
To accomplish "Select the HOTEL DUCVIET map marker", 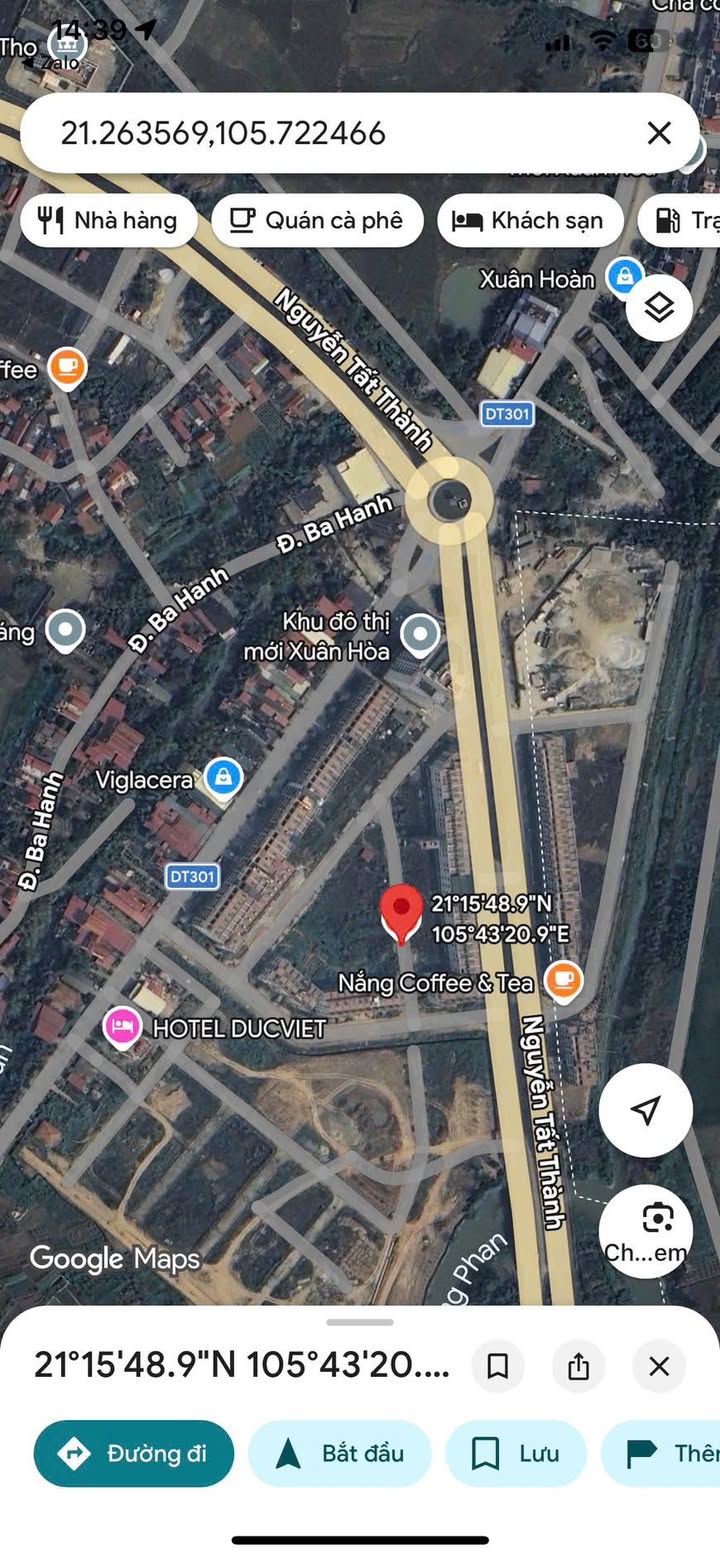I will click(122, 1027).
